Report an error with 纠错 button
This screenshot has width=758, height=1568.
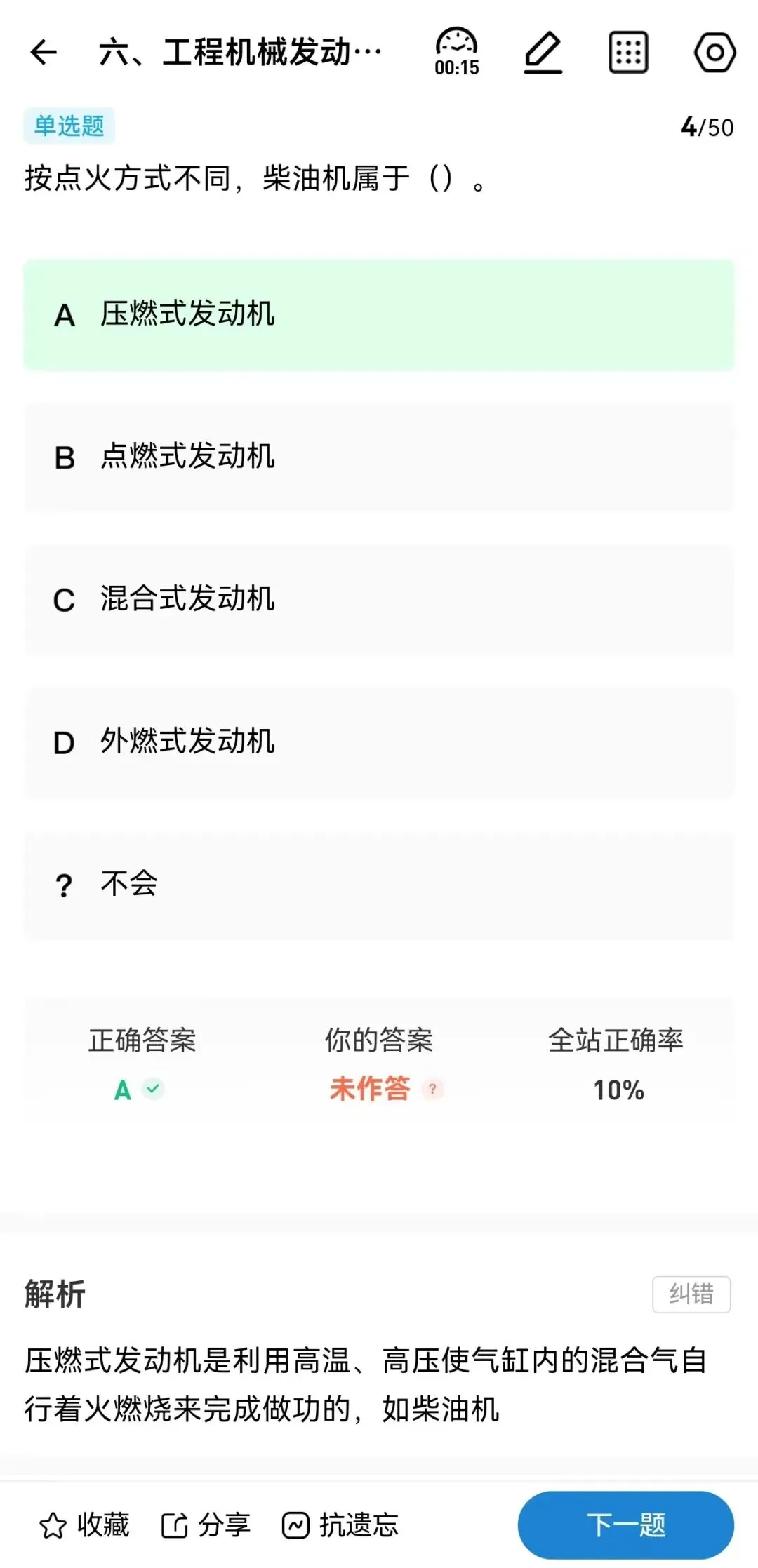click(x=691, y=1294)
